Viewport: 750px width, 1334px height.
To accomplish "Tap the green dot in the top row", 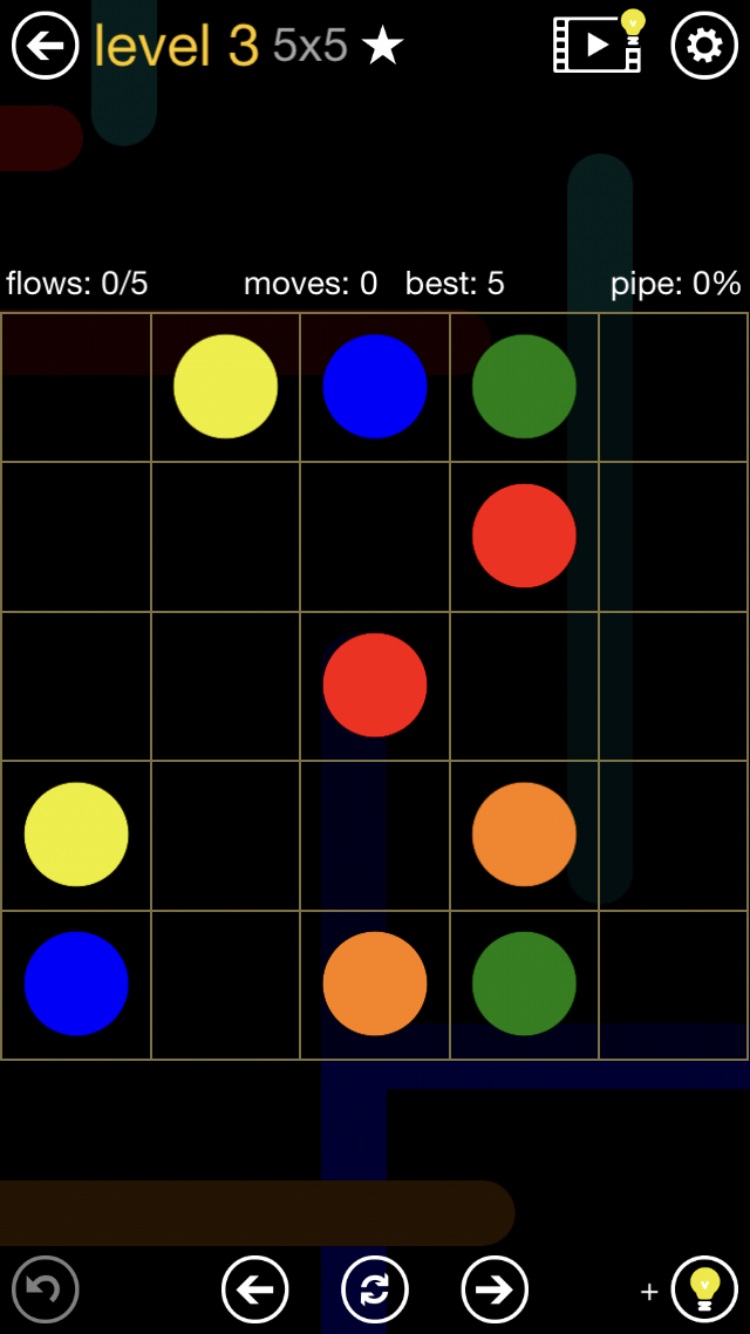I will 524,386.
